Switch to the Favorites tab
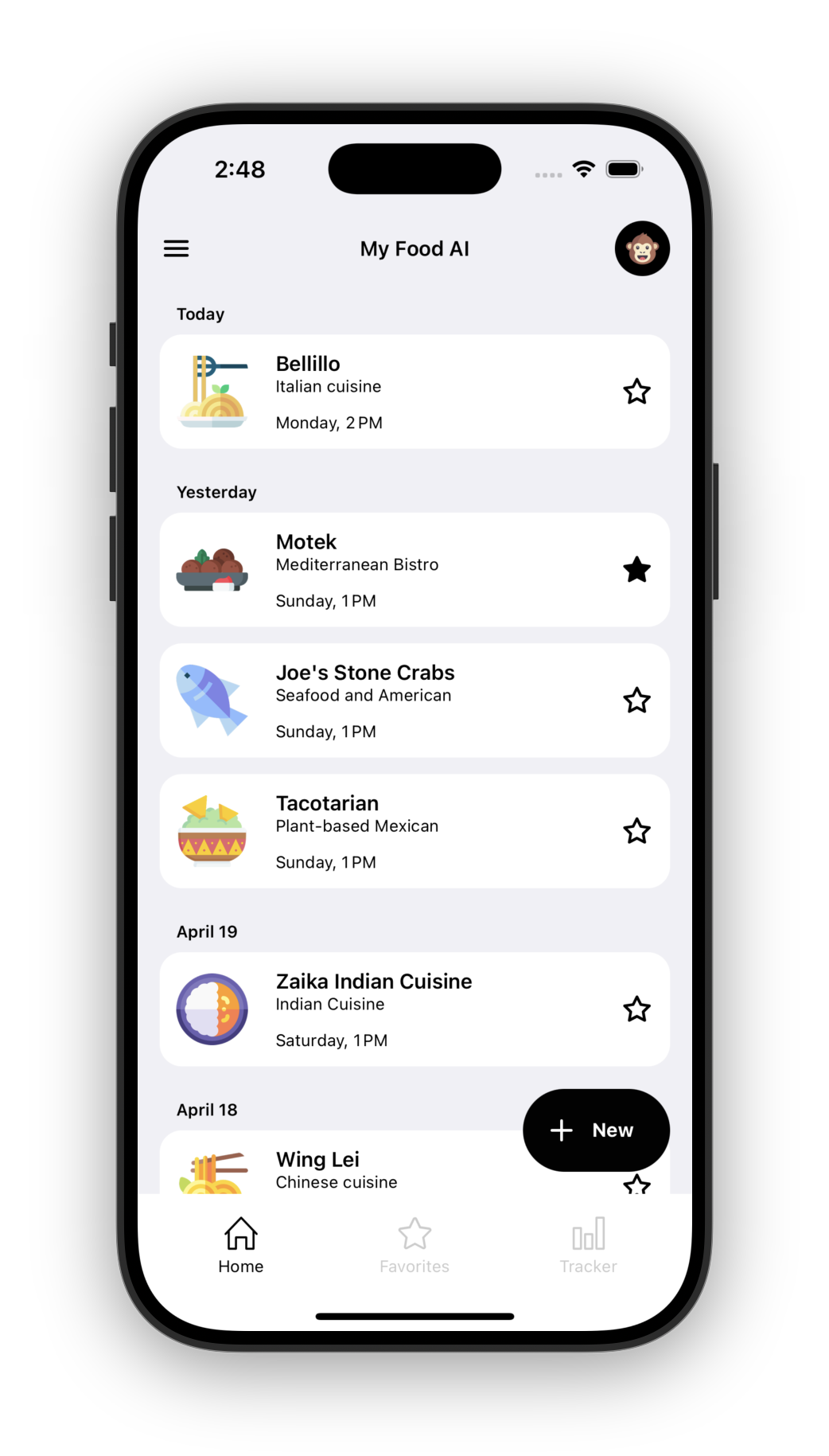 414,1245
